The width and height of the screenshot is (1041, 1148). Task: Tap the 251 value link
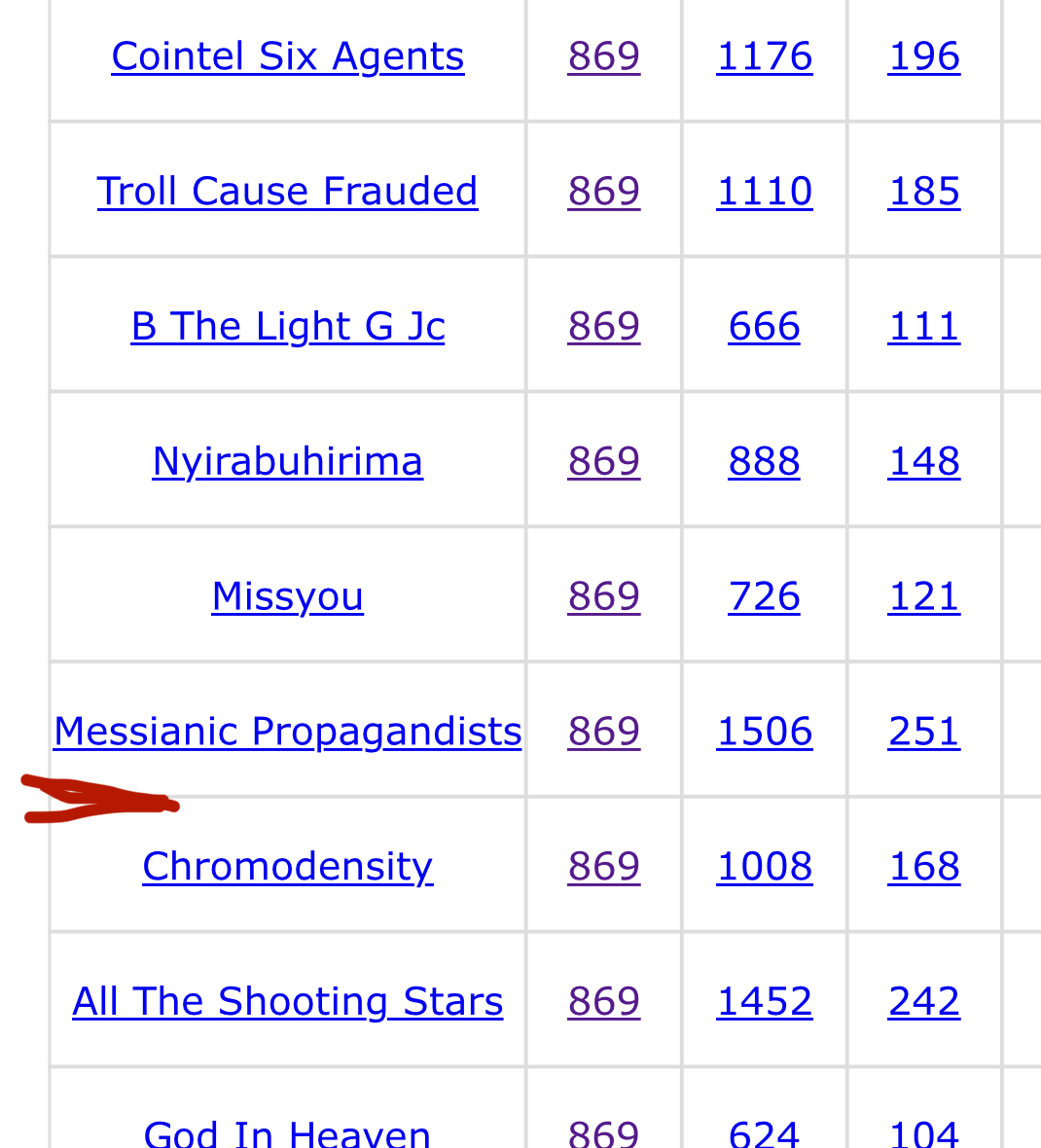923,732
